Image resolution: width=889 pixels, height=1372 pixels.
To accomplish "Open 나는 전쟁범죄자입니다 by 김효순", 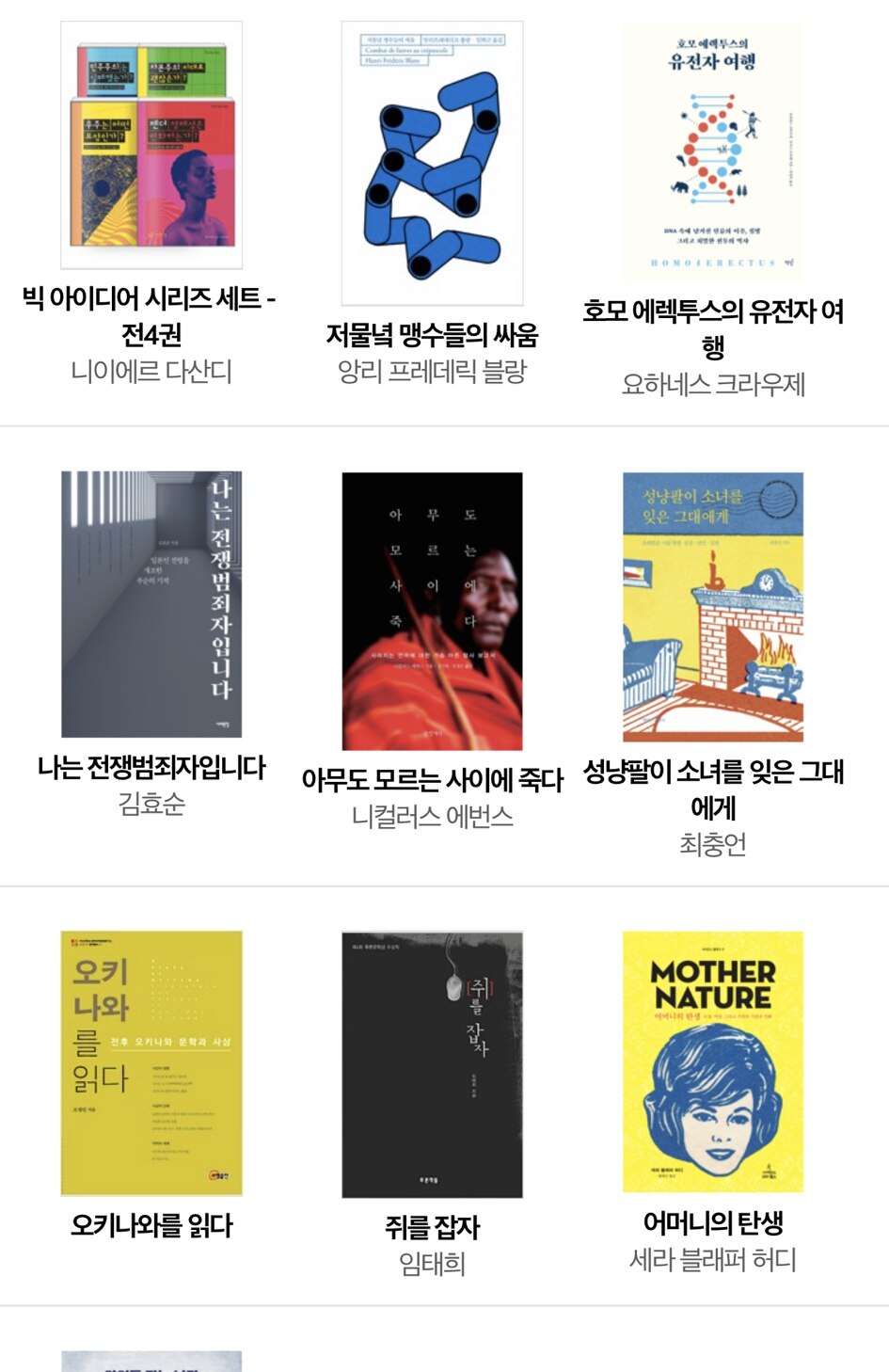I will point(151,604).
